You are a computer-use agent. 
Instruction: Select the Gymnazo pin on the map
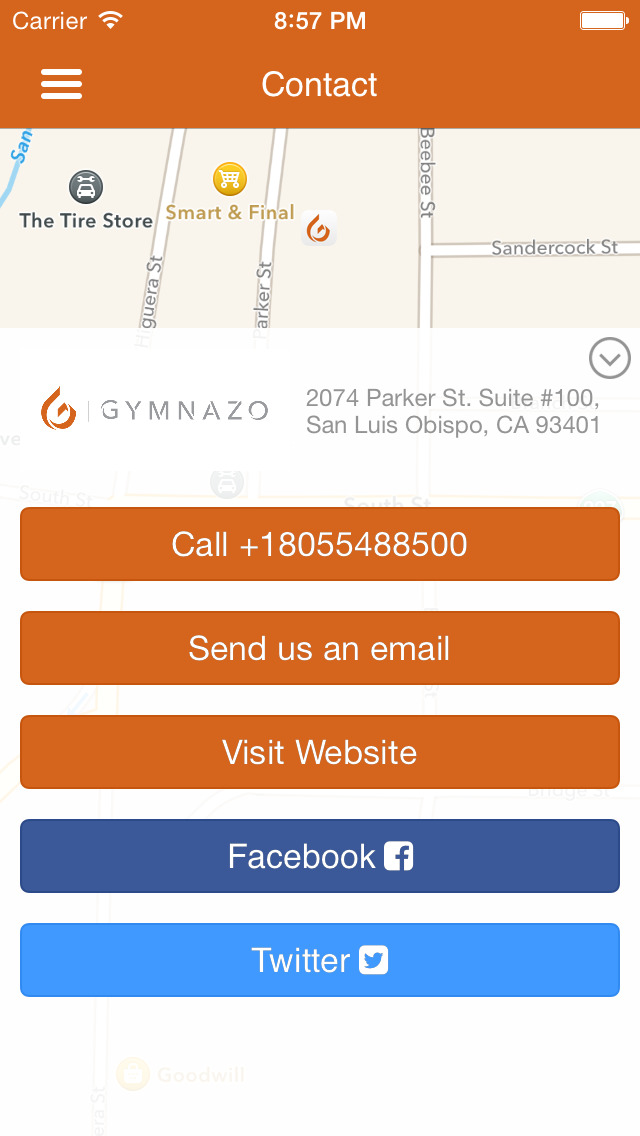tap(319, 228)
